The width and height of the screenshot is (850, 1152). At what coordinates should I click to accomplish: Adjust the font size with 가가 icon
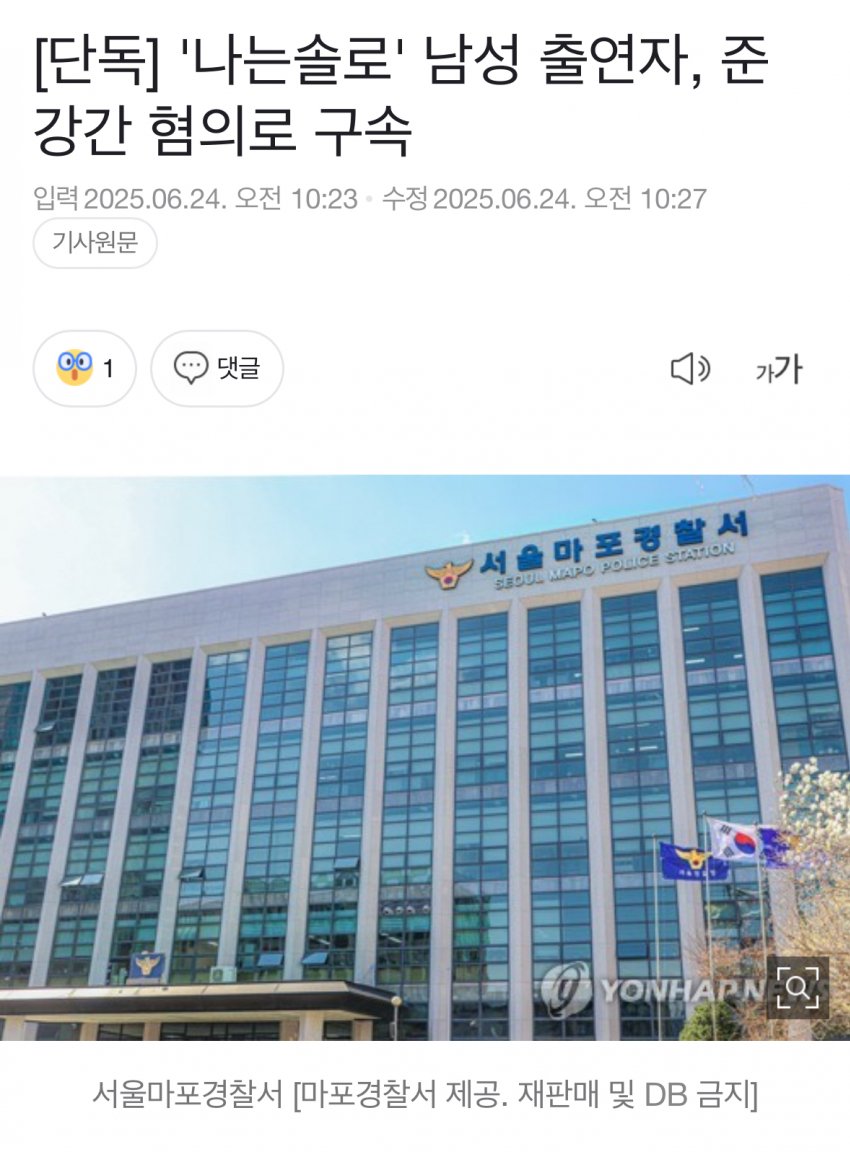coord(779,369)
